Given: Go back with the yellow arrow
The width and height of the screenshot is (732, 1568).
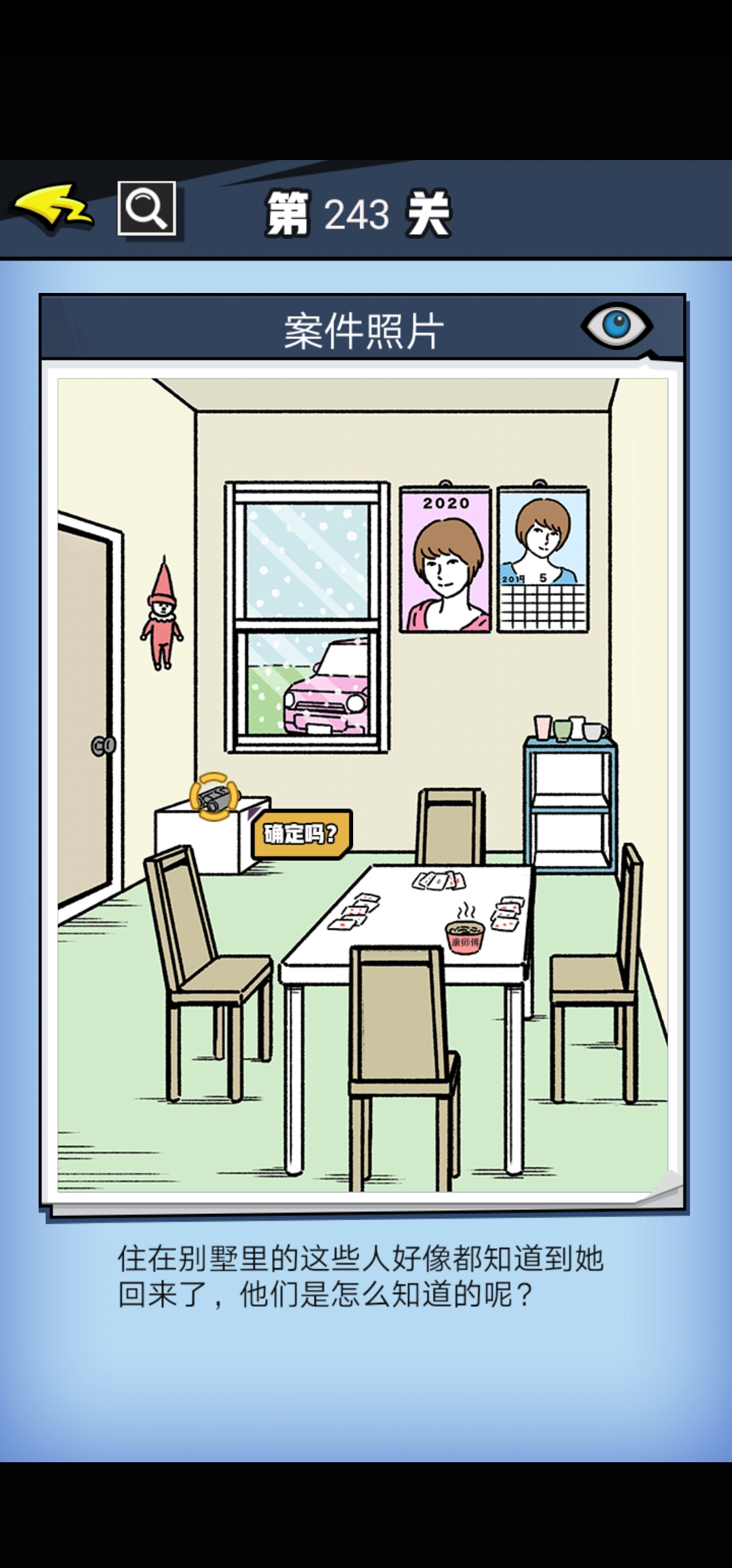Looking at the screenshot, I should 53,208.
